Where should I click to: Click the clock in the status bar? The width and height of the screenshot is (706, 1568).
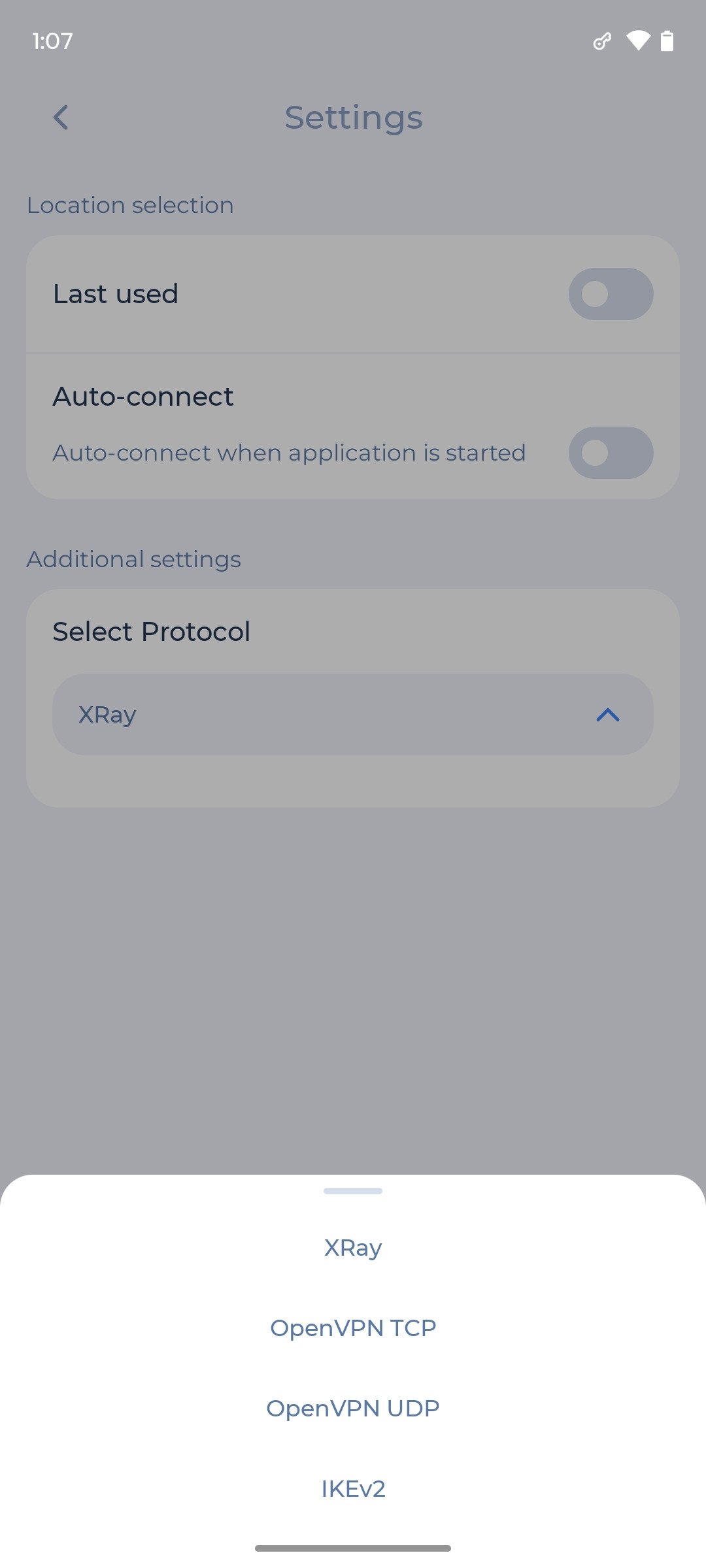tap(52, 41)
